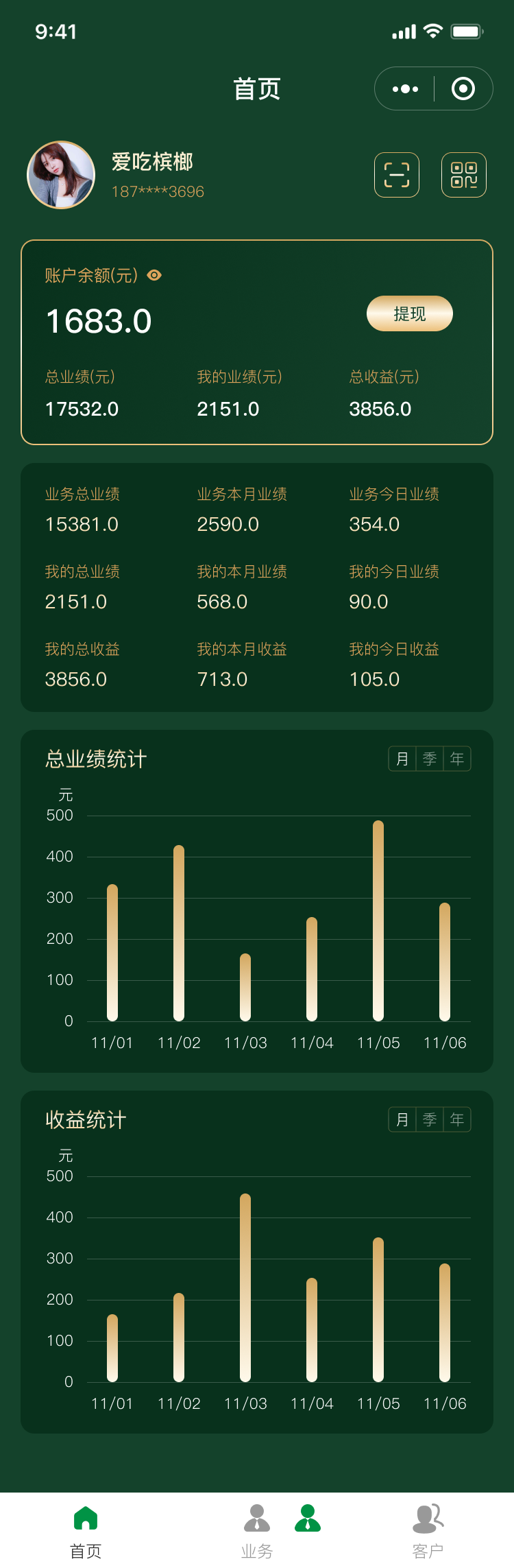Image resolution: width=514 pixels, height=1568 pixels.
Task: Open the scan code icon
Action: pos(397,175)
